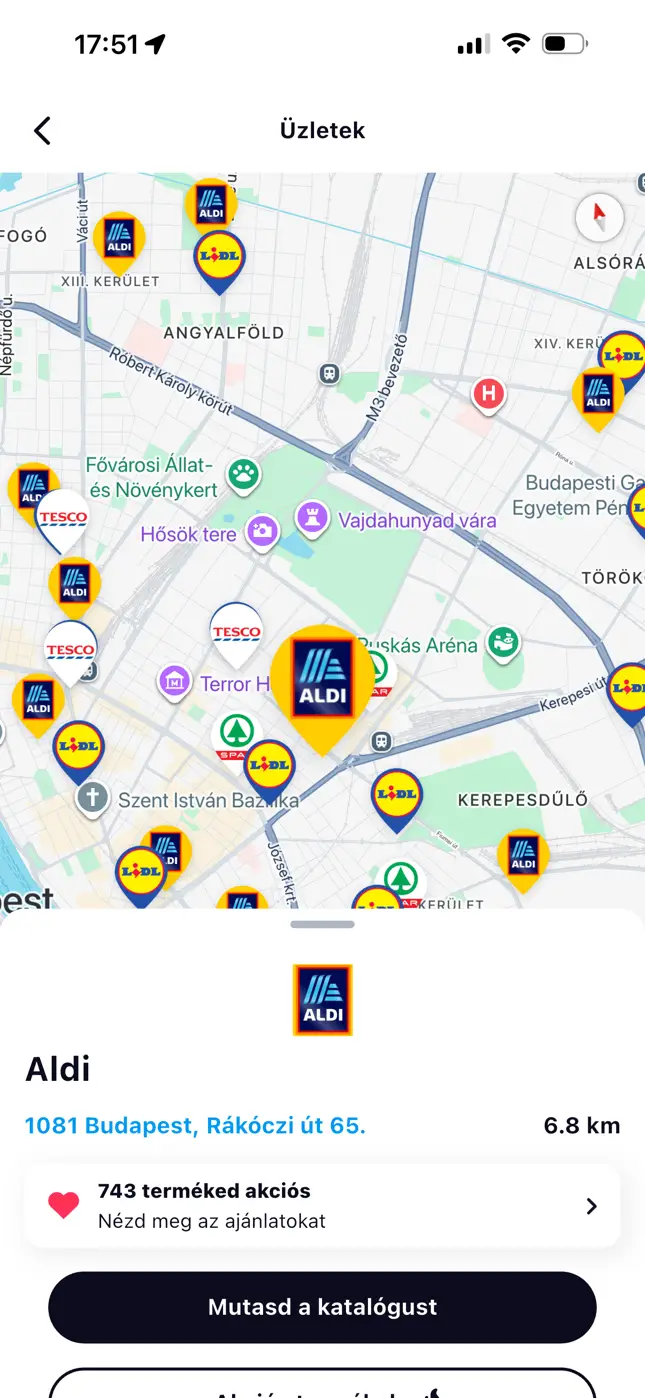Open the address link 1081 Budapest, Rákóczi út 65.
This screenshot has height=1398, width=645.
coord(195,1125)
